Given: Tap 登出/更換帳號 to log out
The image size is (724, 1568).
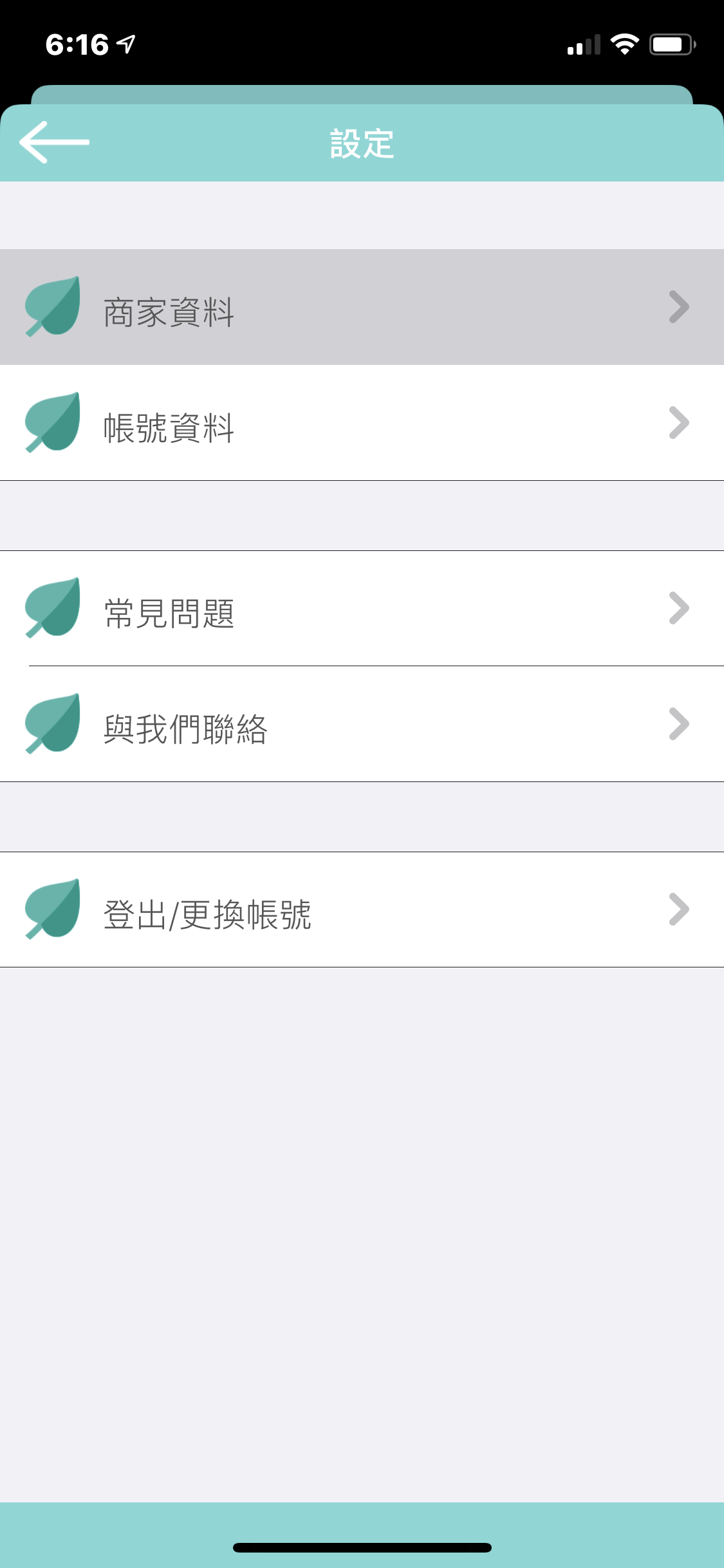Looking at the screenshot, I should (x=362, y=910).
